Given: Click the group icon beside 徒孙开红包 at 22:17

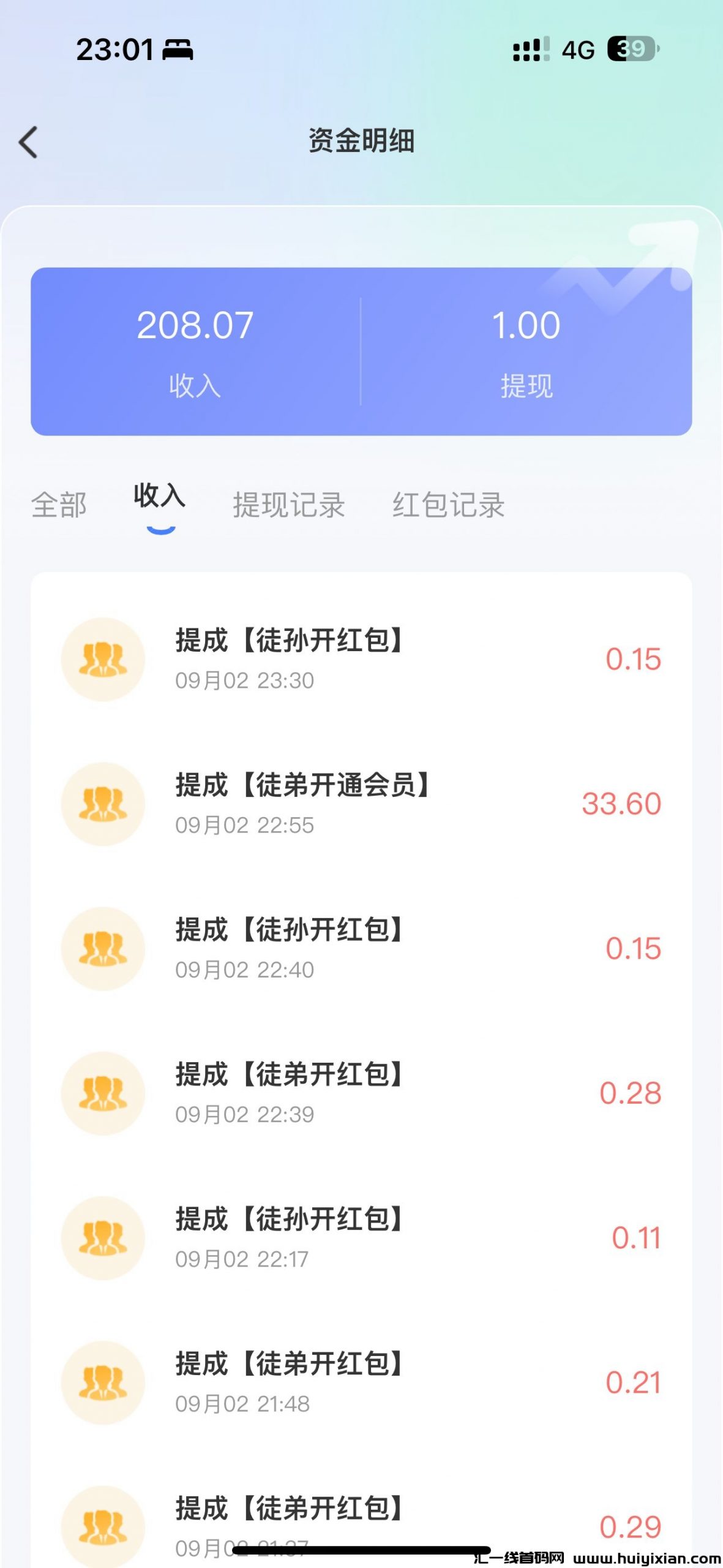Looking at the screenshot, I should coord(103,1237).
